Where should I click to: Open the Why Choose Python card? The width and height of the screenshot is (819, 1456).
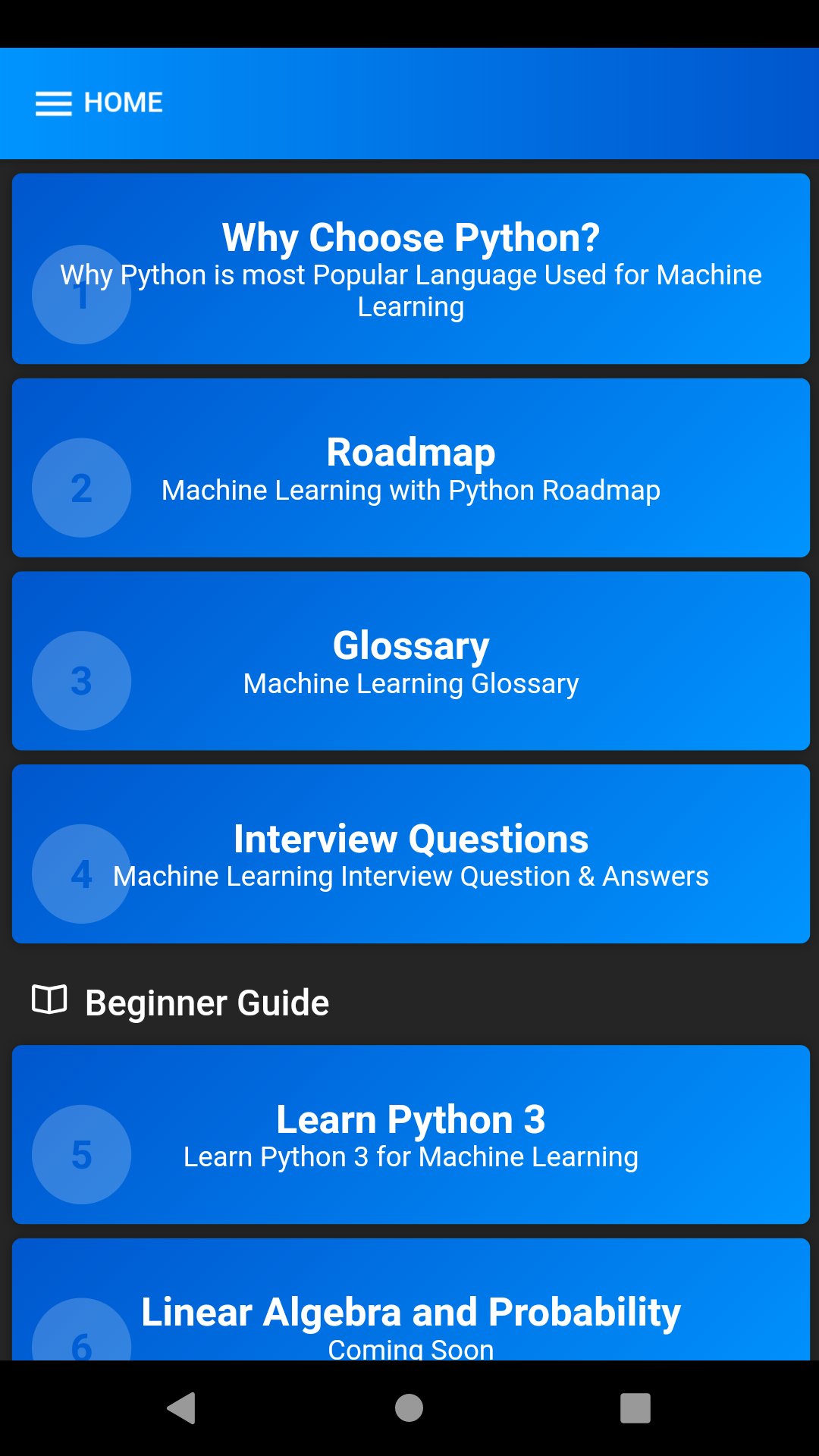(409, 268)
